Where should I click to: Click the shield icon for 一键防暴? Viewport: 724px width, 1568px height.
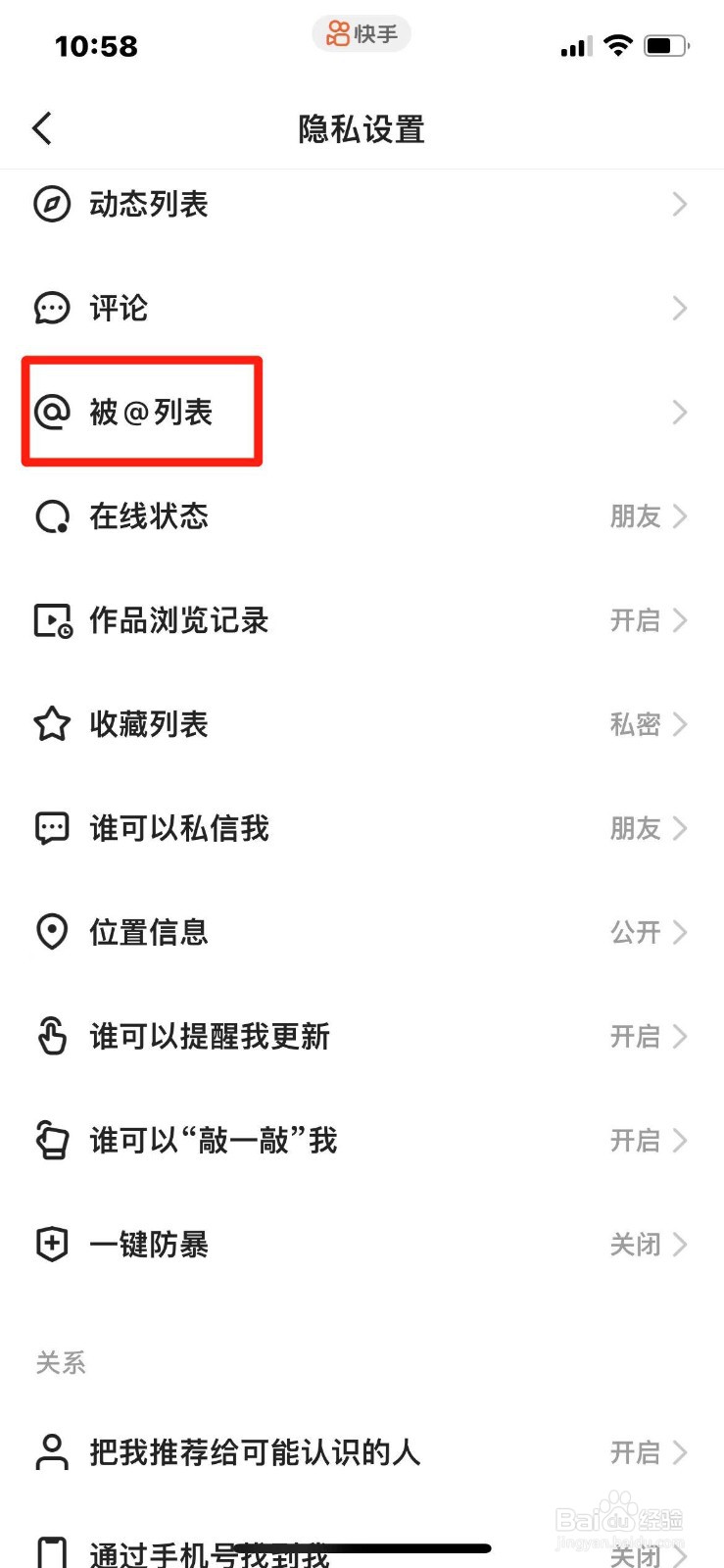[53, 1244]
